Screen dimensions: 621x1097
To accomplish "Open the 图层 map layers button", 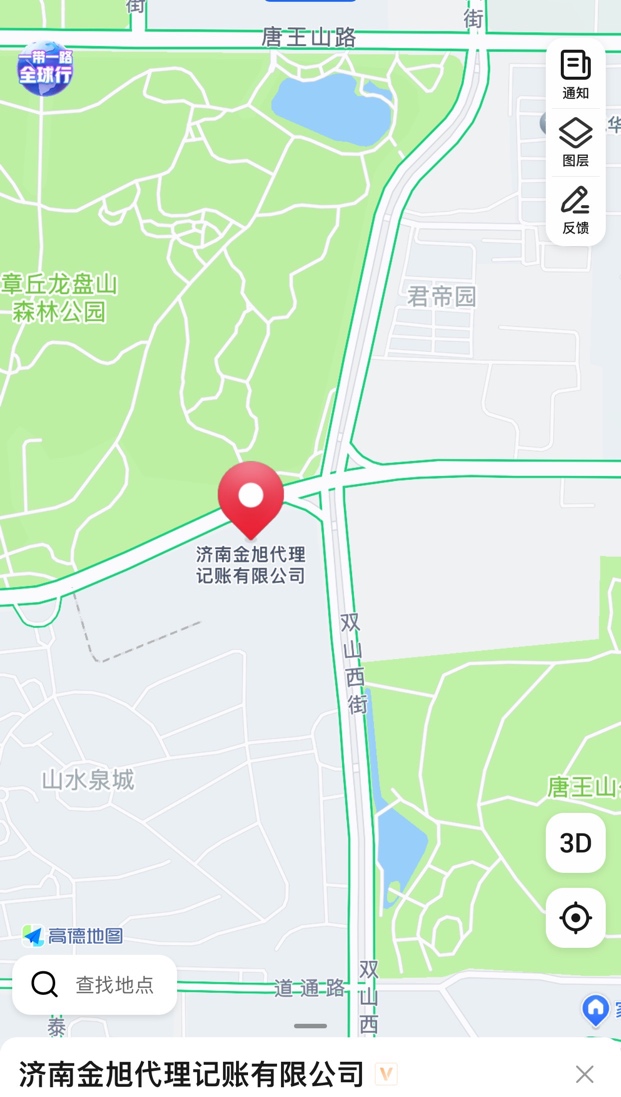I will click(x=575, y=142).
